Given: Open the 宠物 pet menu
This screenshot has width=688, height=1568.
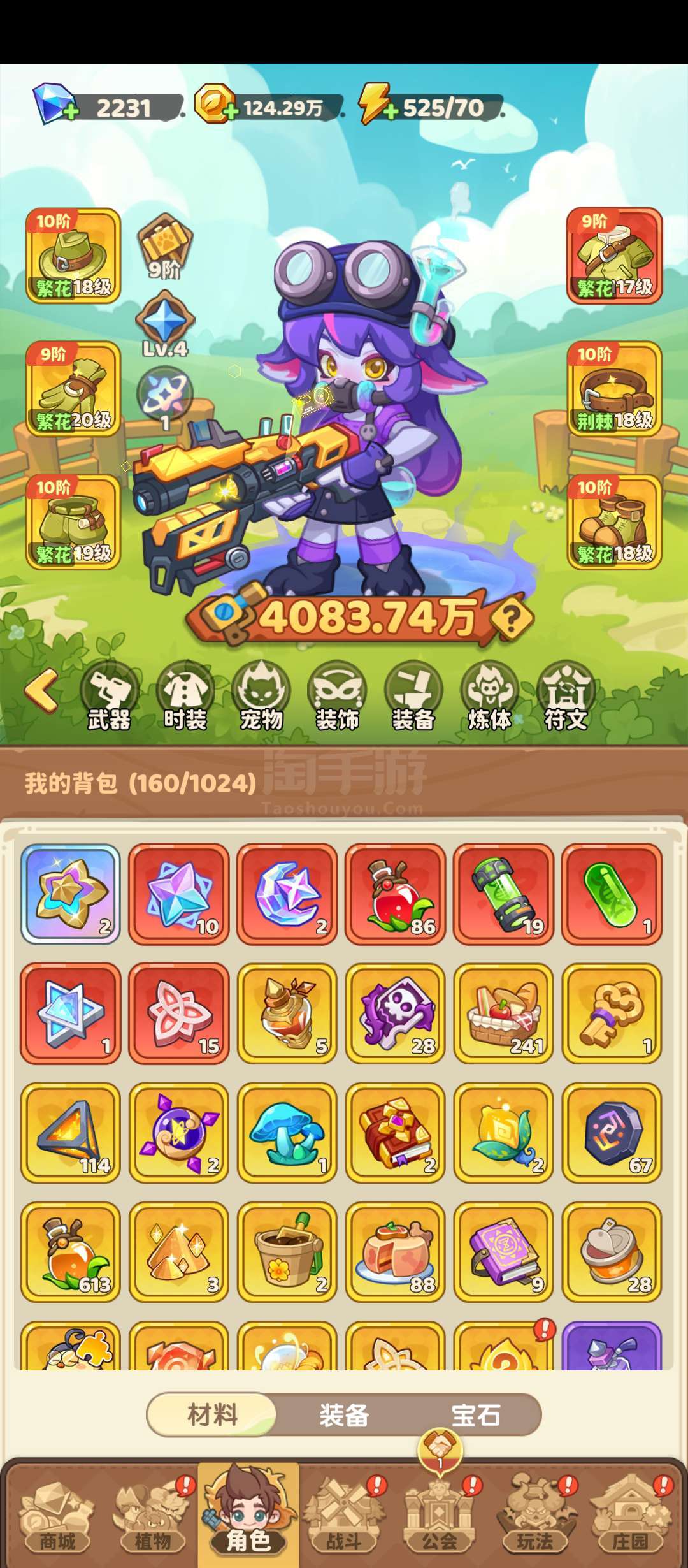Looking at the screenshot, I should pyautogui.click(x=261, y=697).
